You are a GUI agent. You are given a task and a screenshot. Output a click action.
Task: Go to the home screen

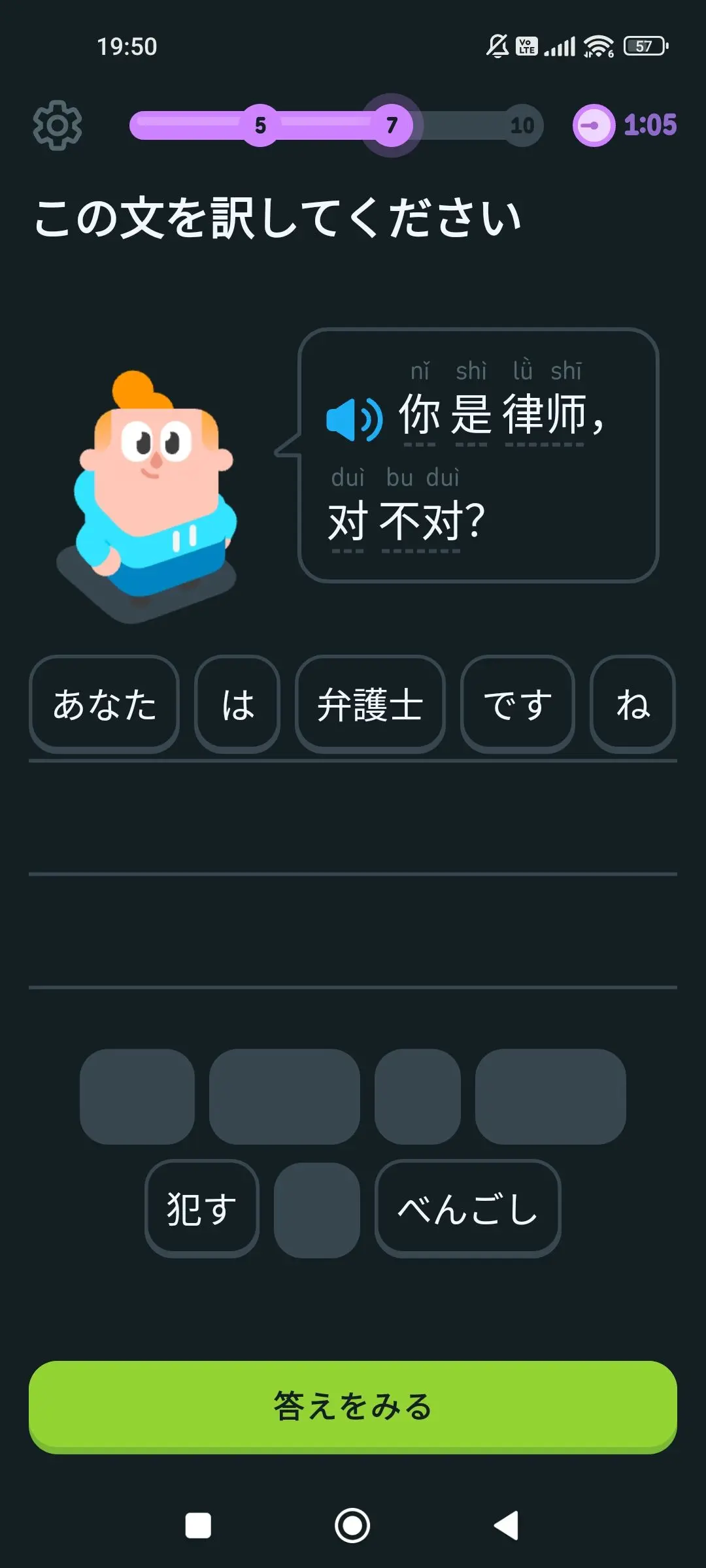click(x=352, y=1526)
